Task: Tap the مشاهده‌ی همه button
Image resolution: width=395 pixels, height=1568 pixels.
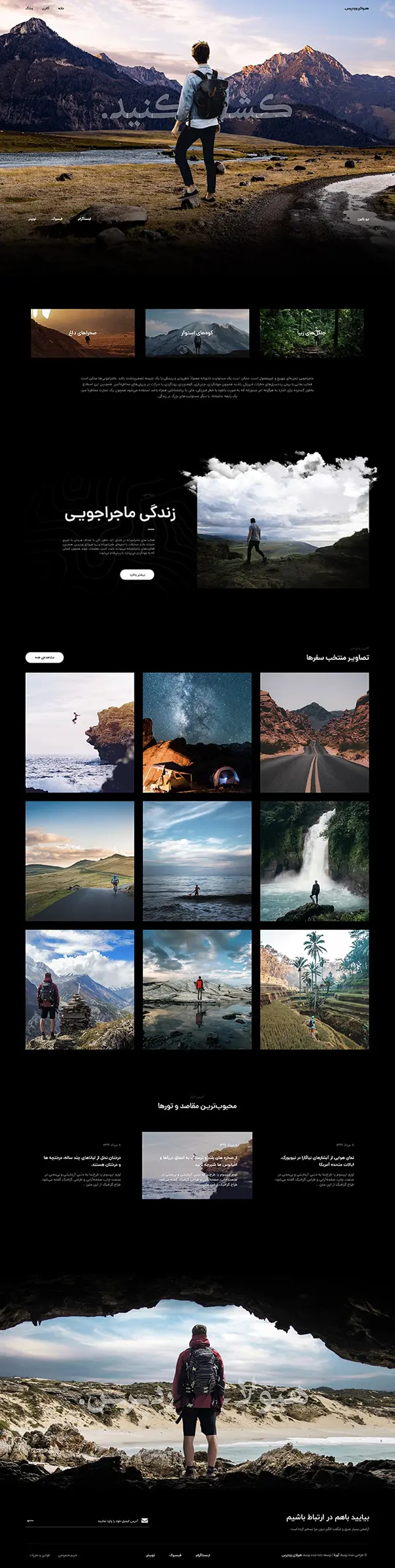Action: tap(45, 657)
